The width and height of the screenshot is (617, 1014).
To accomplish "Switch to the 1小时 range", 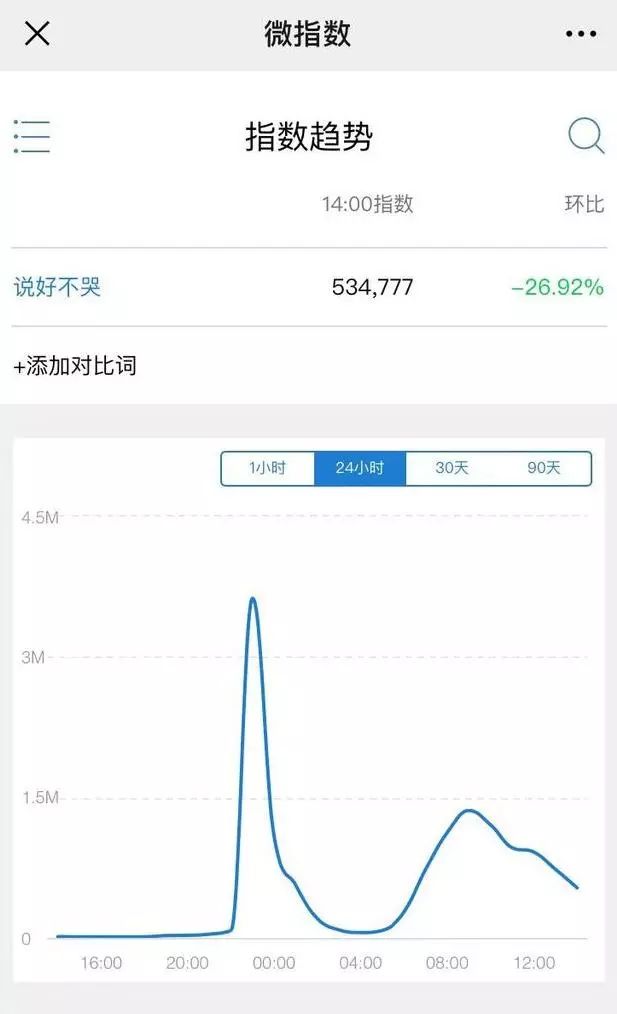I will coord(267,468).
